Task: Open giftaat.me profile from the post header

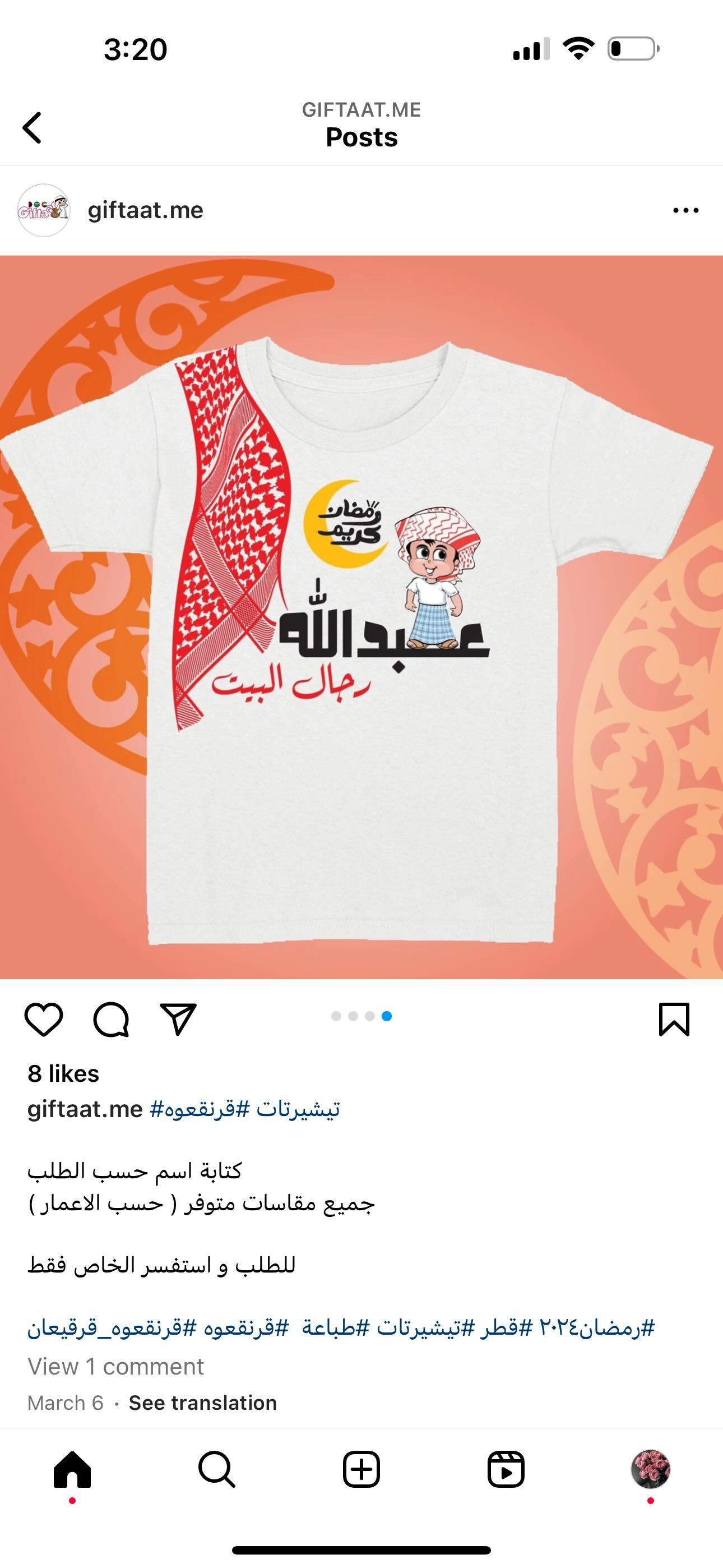Action: click(x=146, y=210)
